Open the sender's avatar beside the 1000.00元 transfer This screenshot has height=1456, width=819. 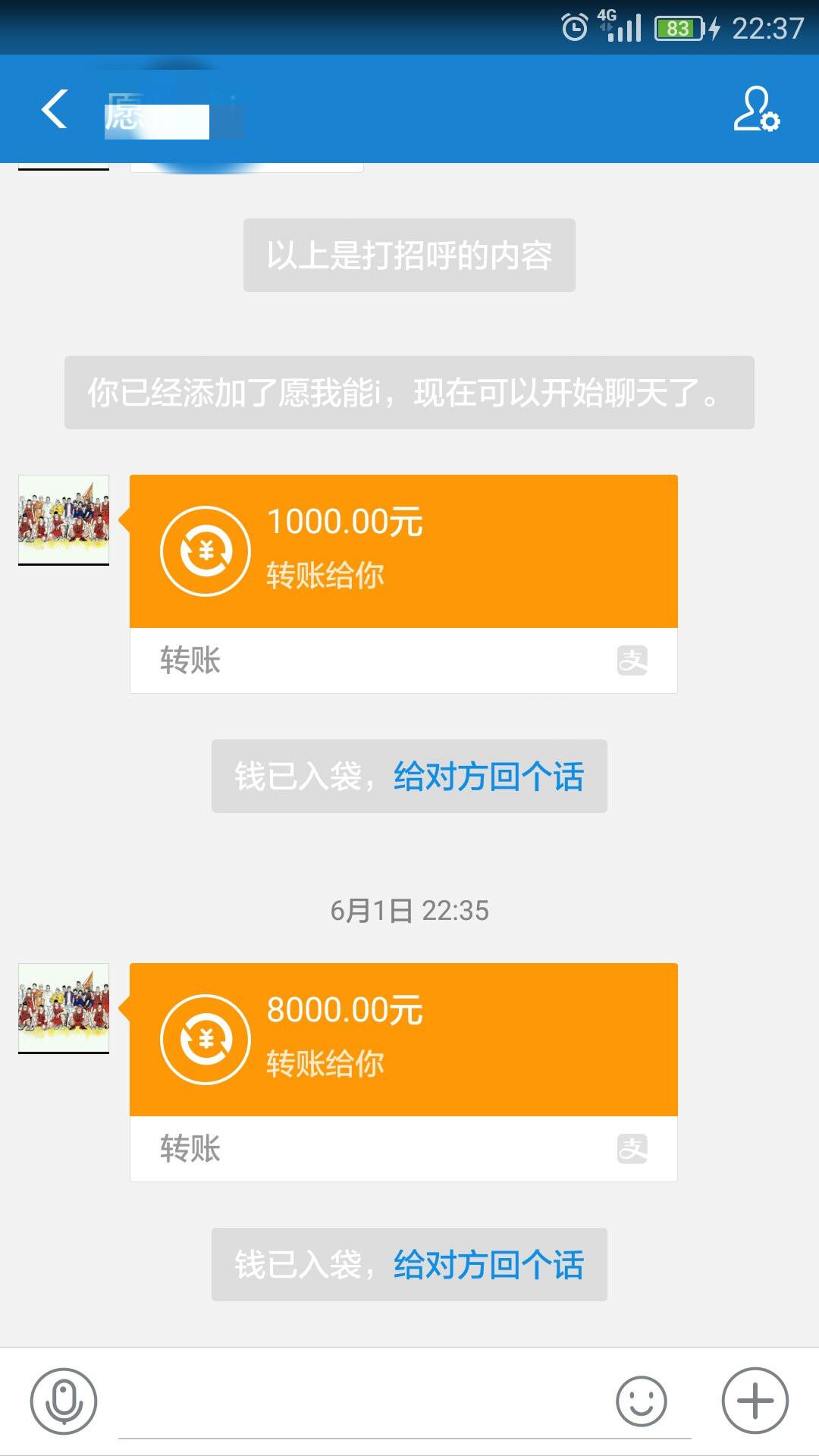64,519
